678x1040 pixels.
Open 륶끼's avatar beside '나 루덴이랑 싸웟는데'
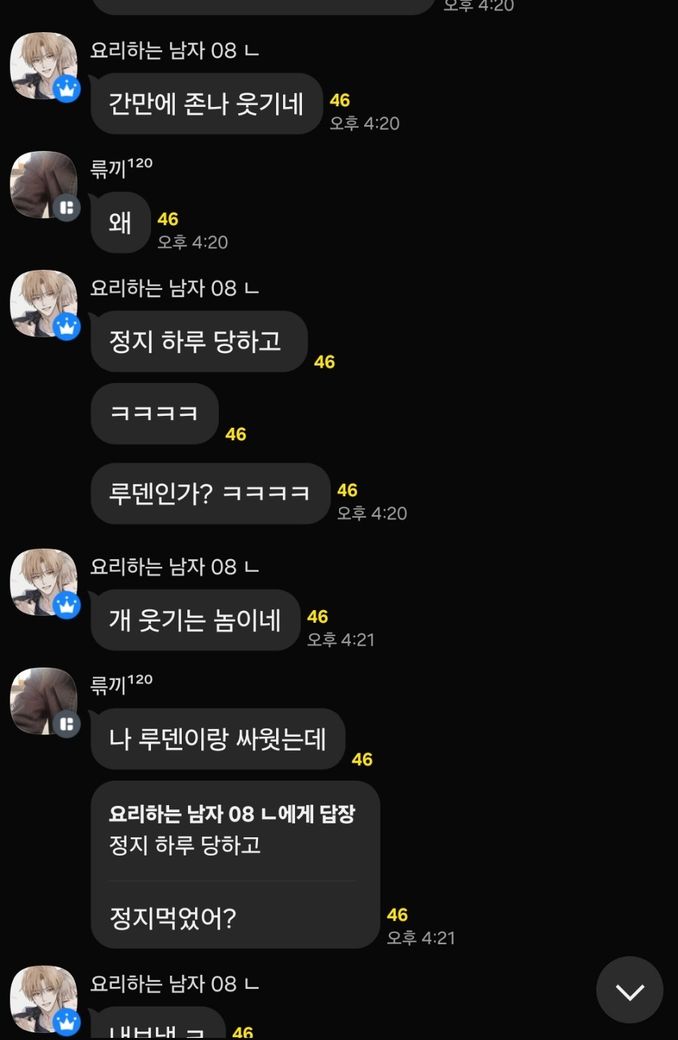(43, 701)
